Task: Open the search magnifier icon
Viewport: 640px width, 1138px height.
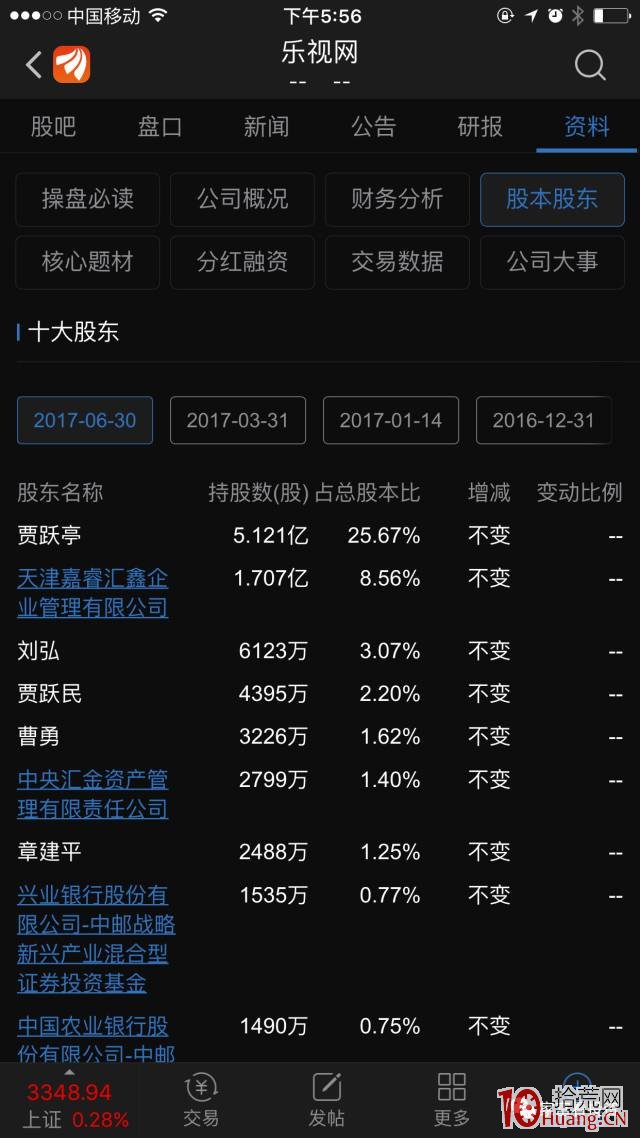Action: [x=589, y=65]
